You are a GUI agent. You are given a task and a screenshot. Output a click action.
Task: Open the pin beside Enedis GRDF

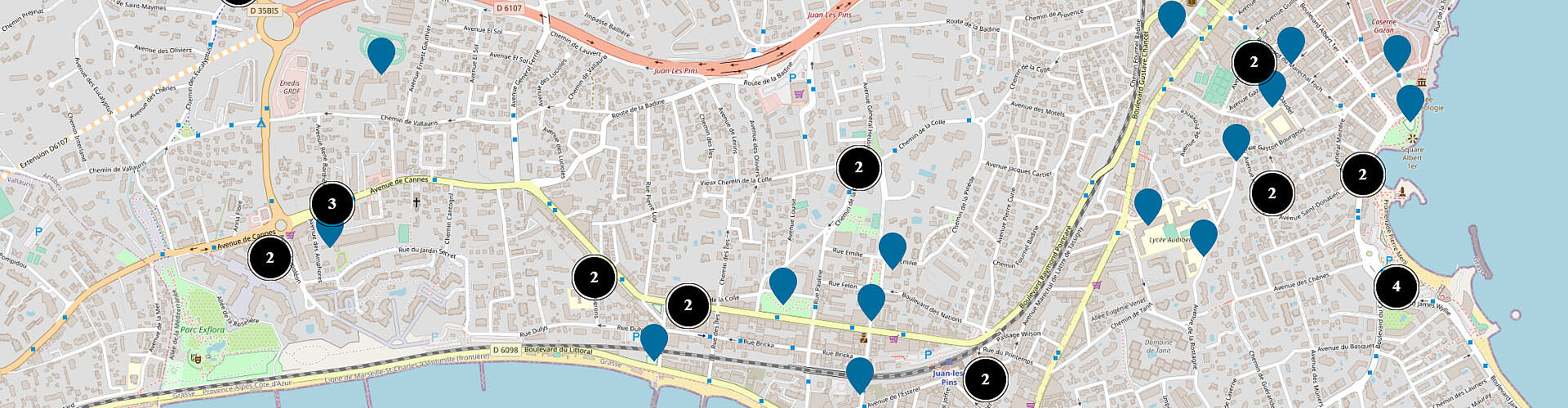(381, 53)
